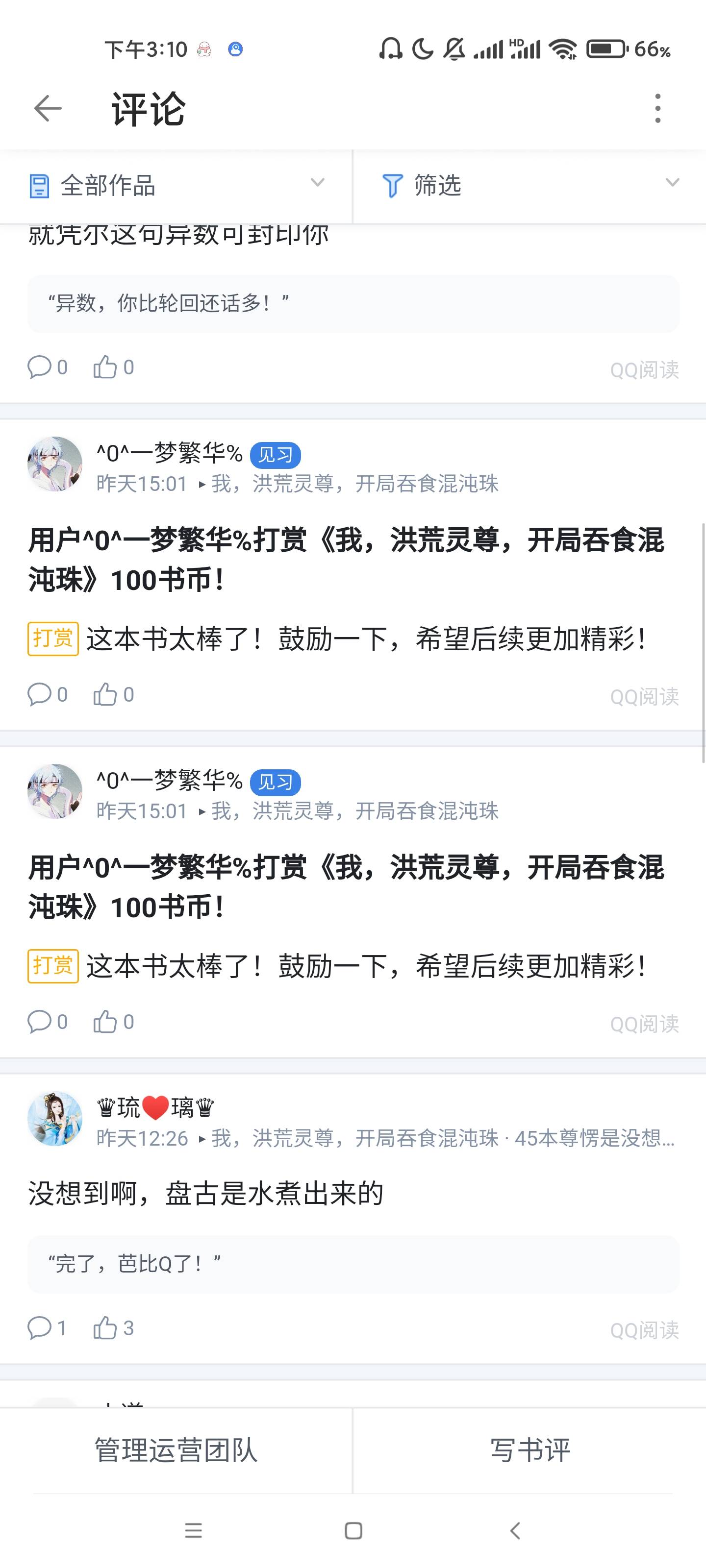Open the quoted passage 完了，芭比Q了
Viewport: 706px width, 1568px height.
(353, 1264)
